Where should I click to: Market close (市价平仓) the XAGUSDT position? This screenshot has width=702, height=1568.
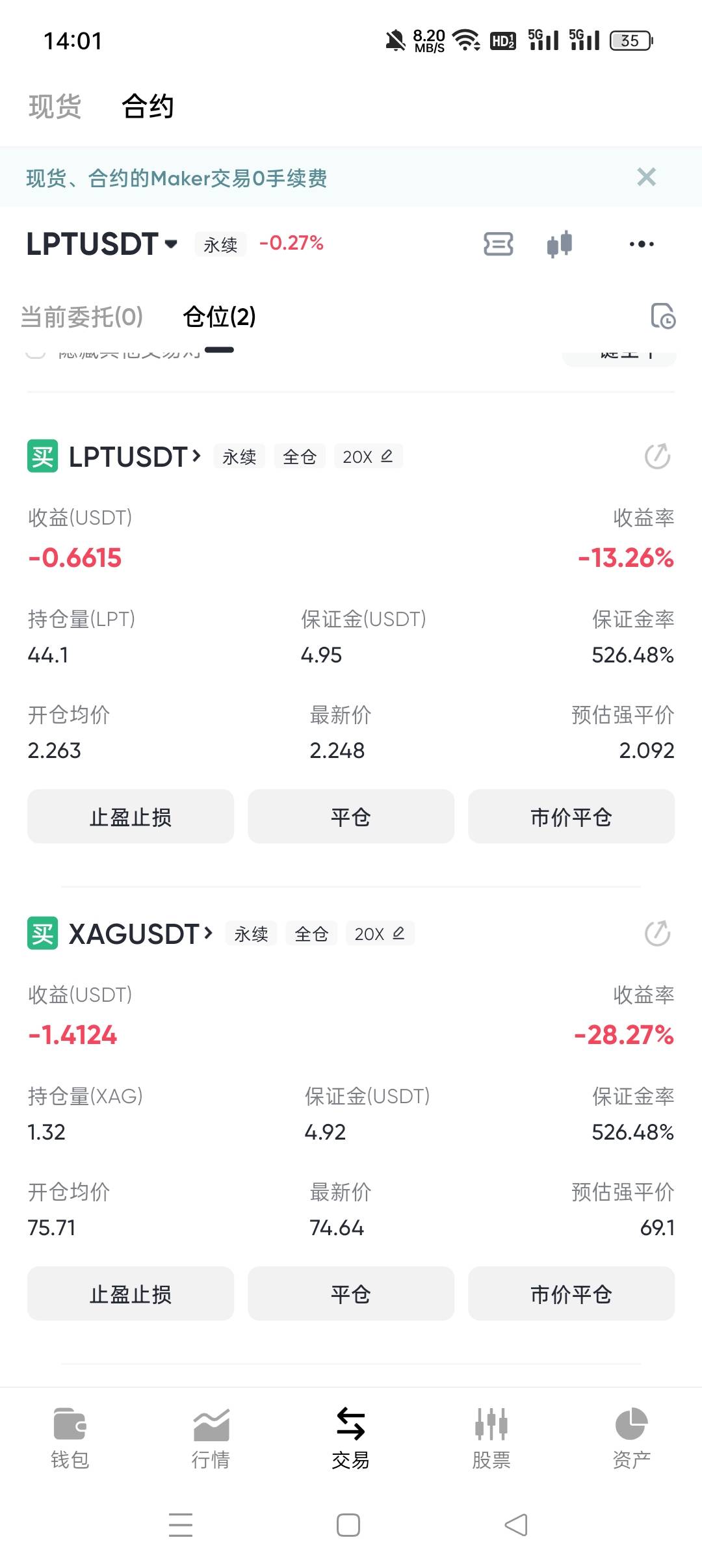(571, 1294)
